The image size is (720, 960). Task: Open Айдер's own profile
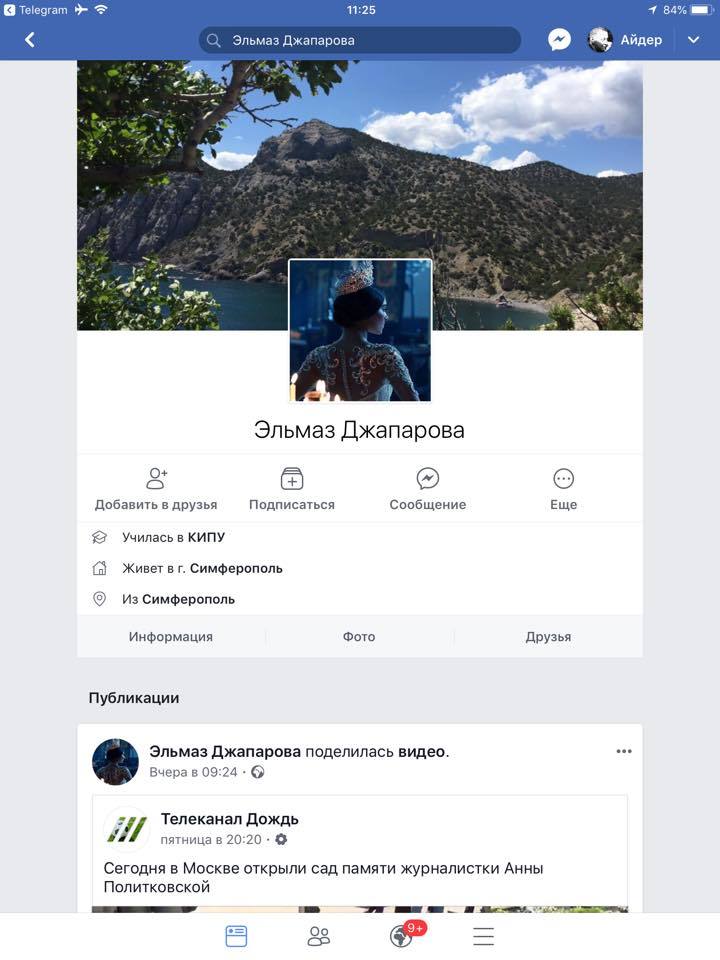625,40
